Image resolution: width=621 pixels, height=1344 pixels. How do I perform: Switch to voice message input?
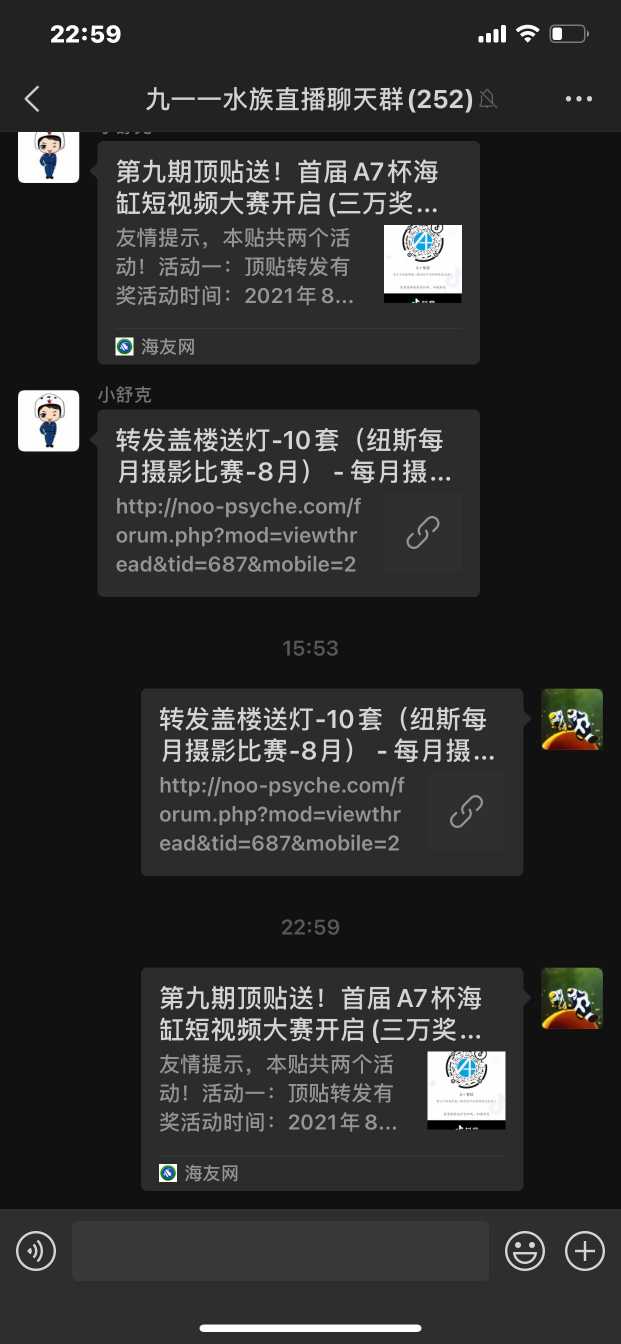click(36, 1250)
